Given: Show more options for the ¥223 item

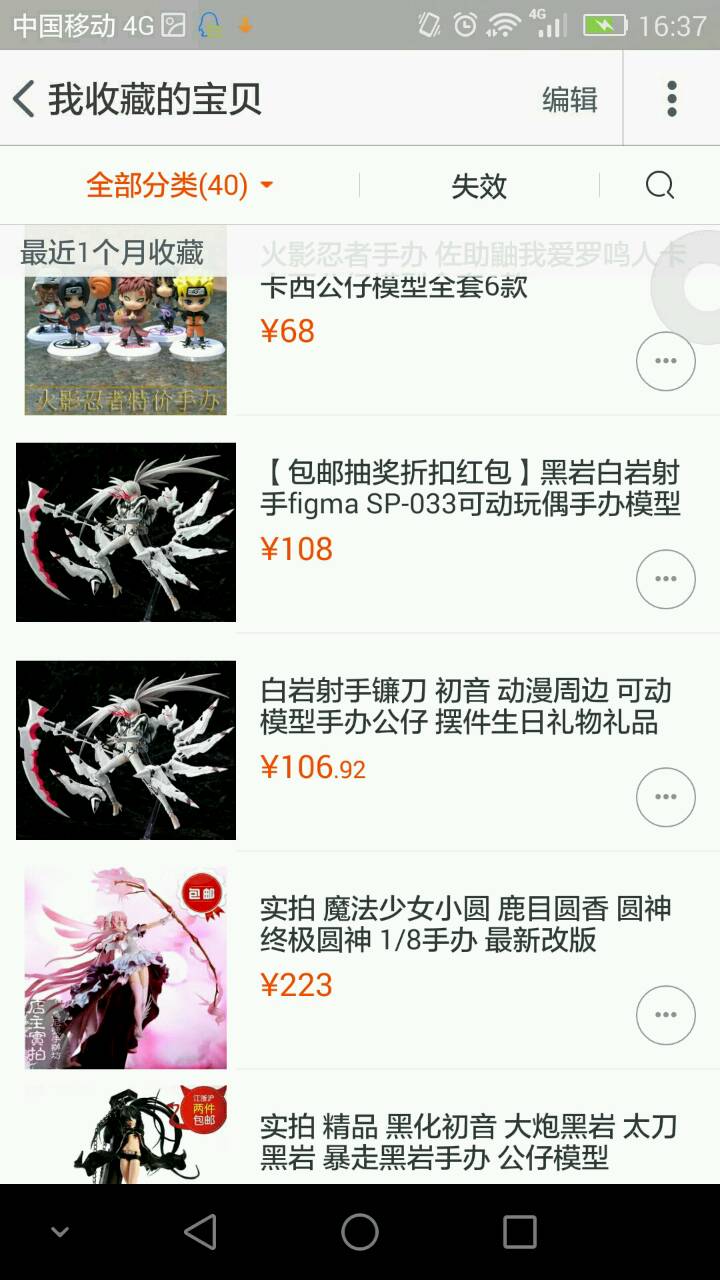Looking at the screenshot, I should pyautogui.click(x=666, y=1015).
